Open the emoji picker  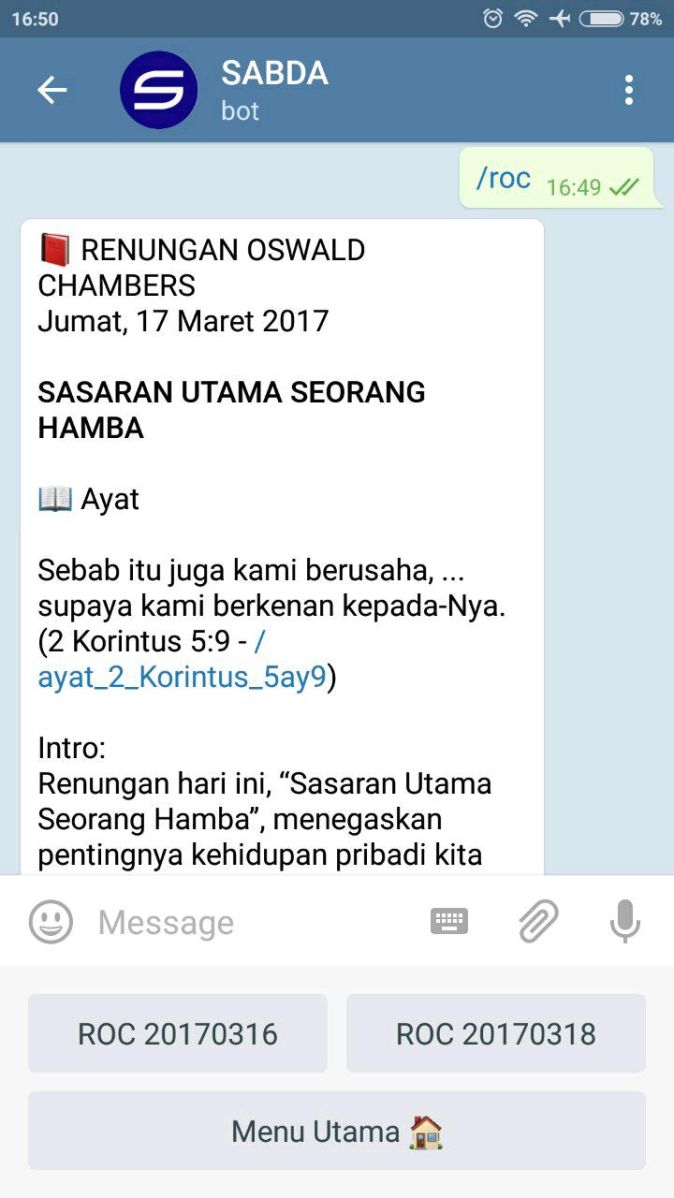point(51,922)
